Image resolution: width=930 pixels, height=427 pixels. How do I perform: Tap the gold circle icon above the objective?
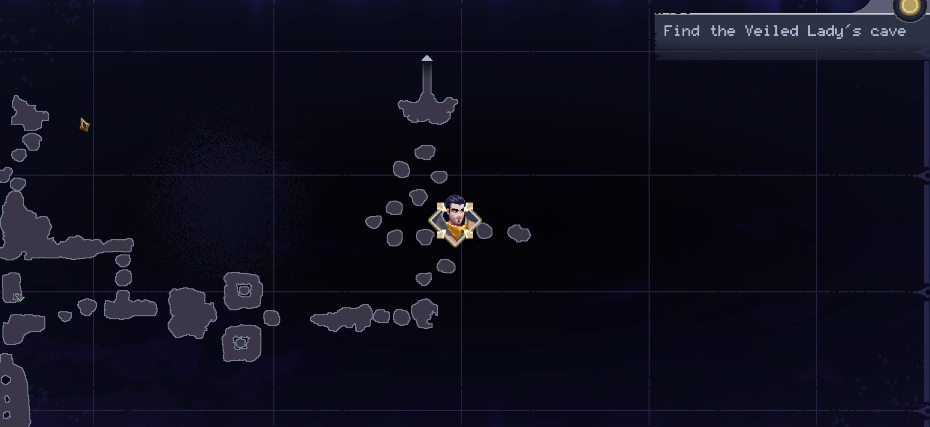(909, 7)
